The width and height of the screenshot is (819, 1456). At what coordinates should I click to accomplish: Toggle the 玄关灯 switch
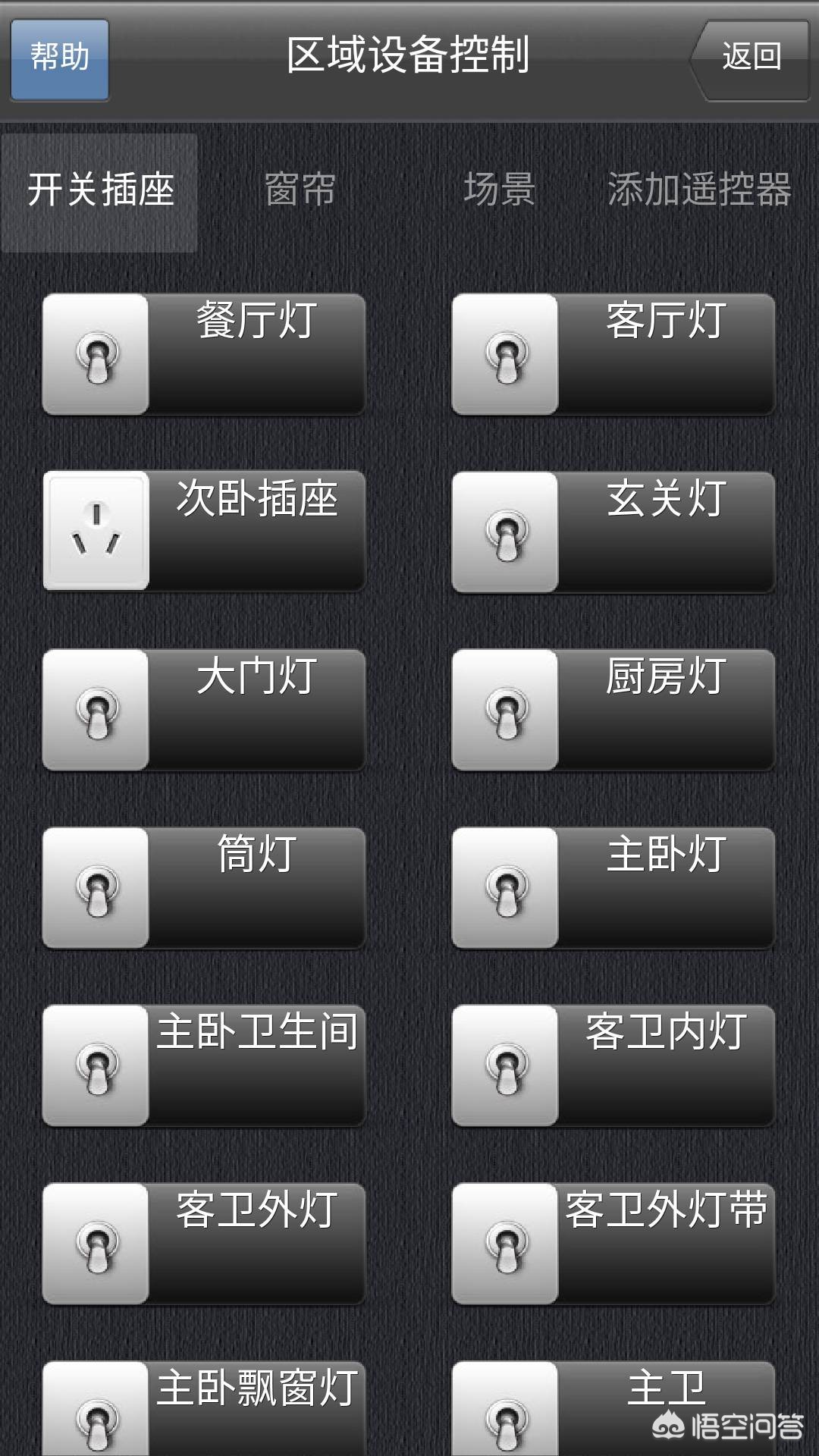coord(506,532)
